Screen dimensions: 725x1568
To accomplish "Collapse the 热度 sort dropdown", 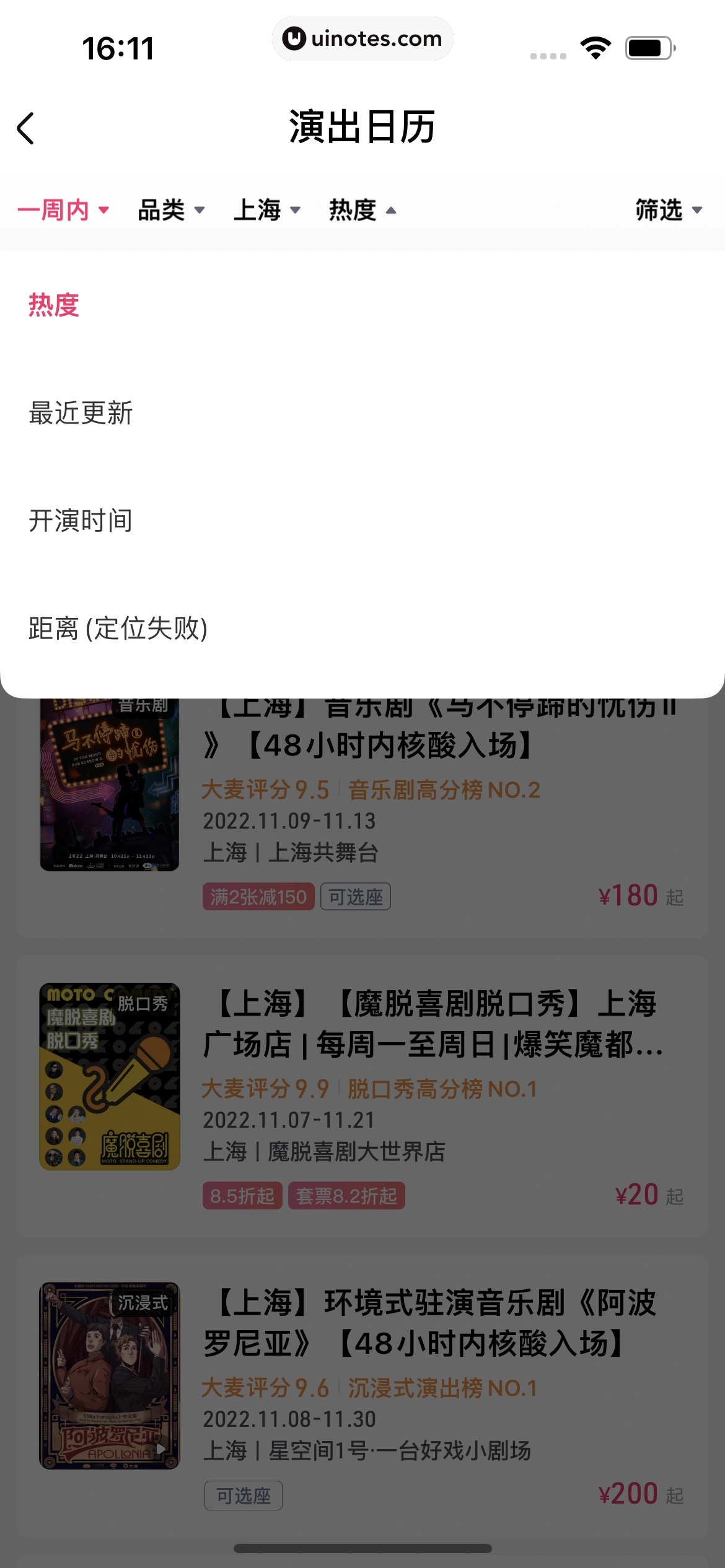I will [362, 211].
